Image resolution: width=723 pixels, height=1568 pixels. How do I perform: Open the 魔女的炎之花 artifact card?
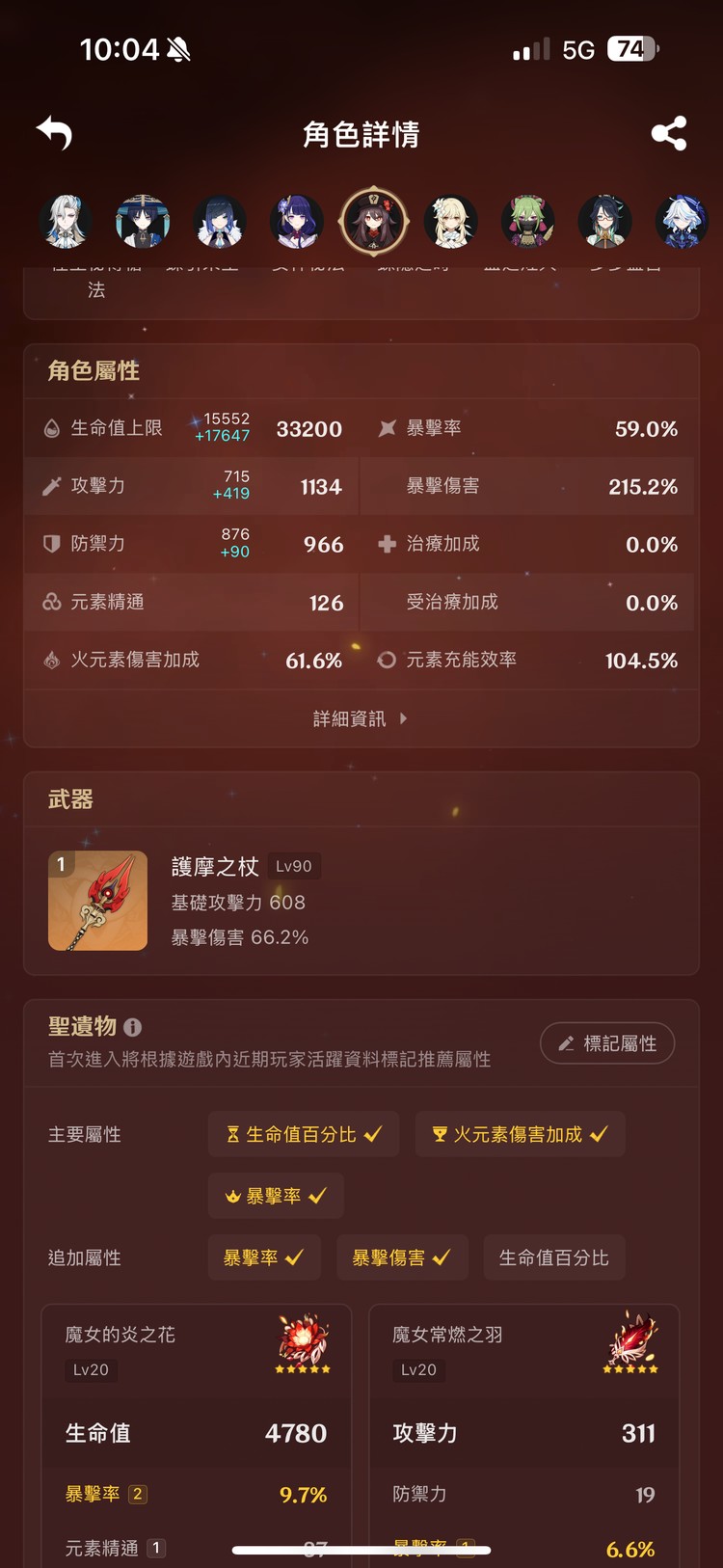click(196, 1427)
